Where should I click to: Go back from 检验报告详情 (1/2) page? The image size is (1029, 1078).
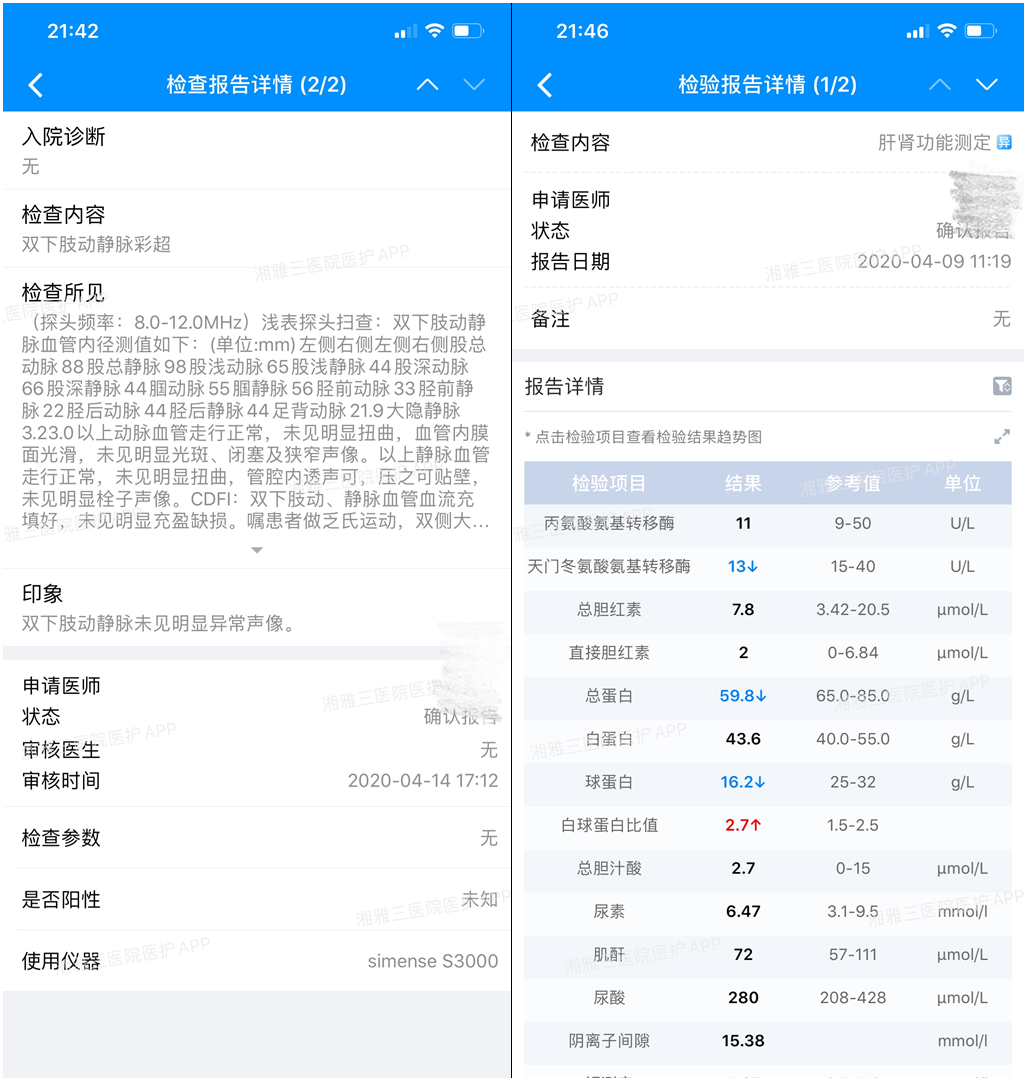545,85
